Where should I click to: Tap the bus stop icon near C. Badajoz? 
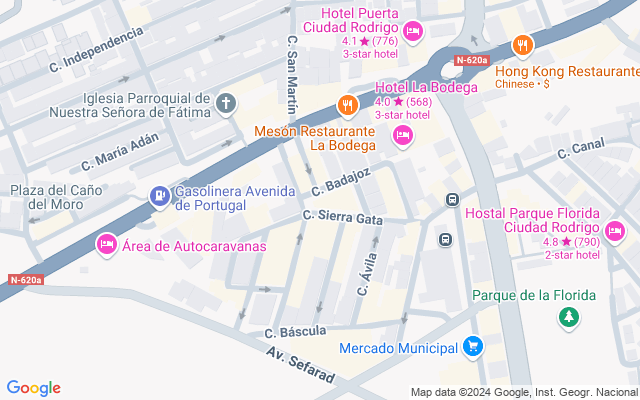click(453, 200)
